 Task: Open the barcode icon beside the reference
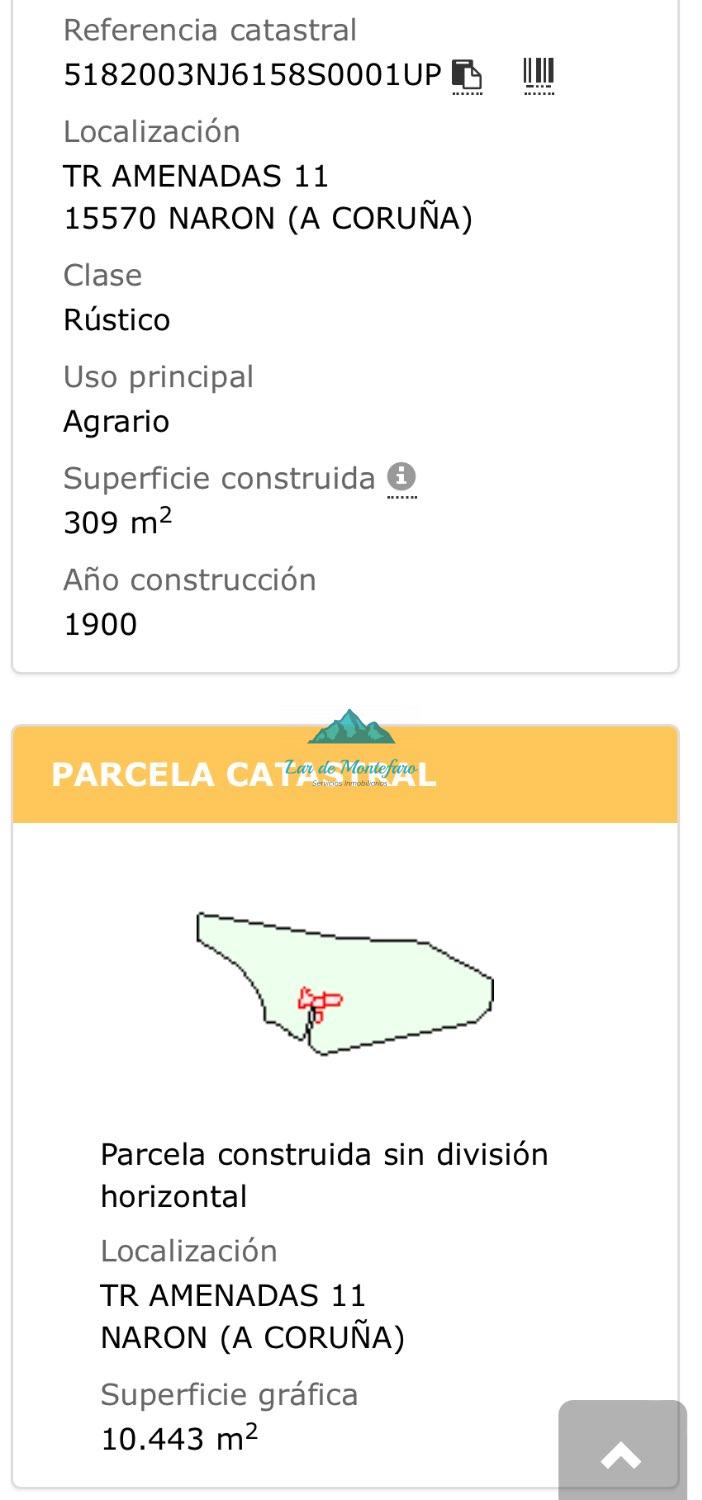[x=538, y=74]
